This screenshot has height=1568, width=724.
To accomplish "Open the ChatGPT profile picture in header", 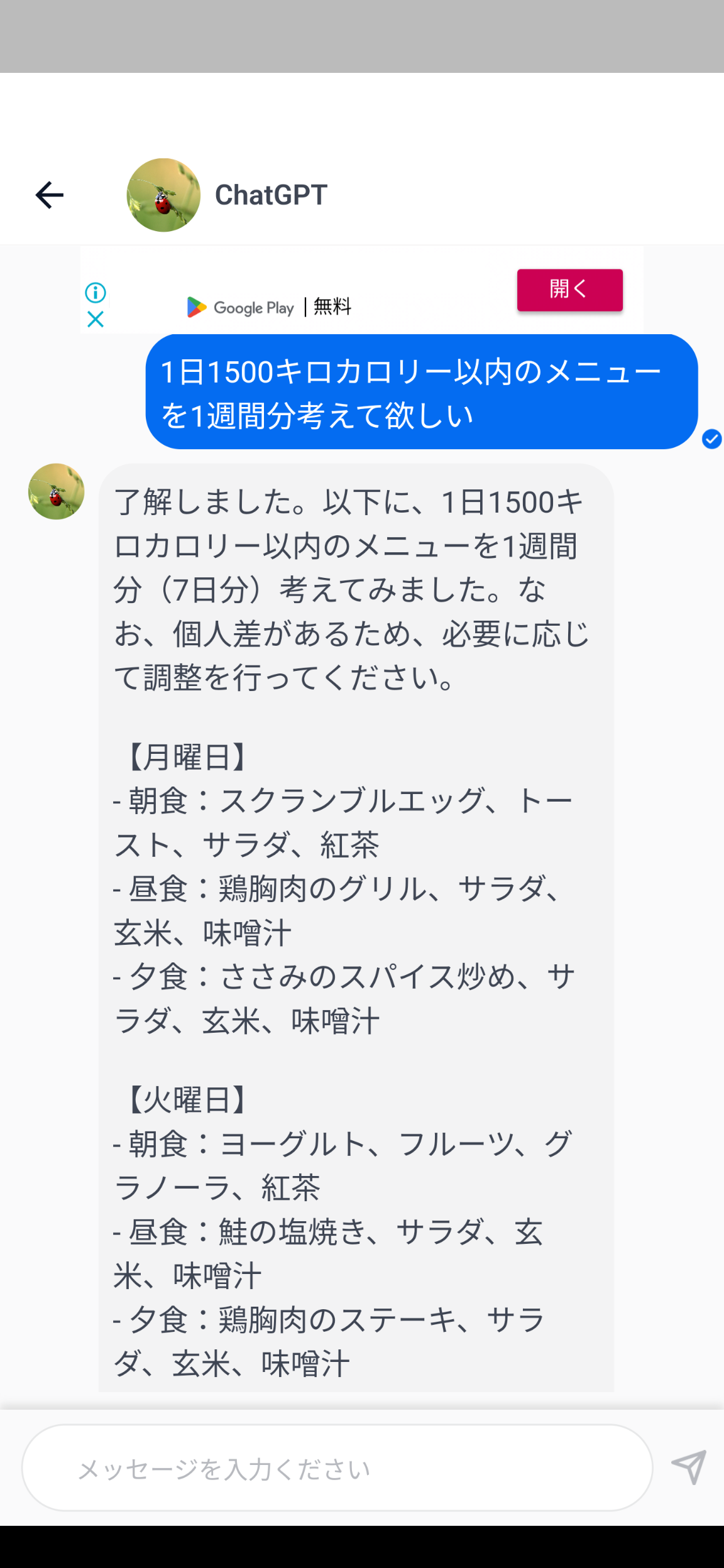I will point(163,195).
